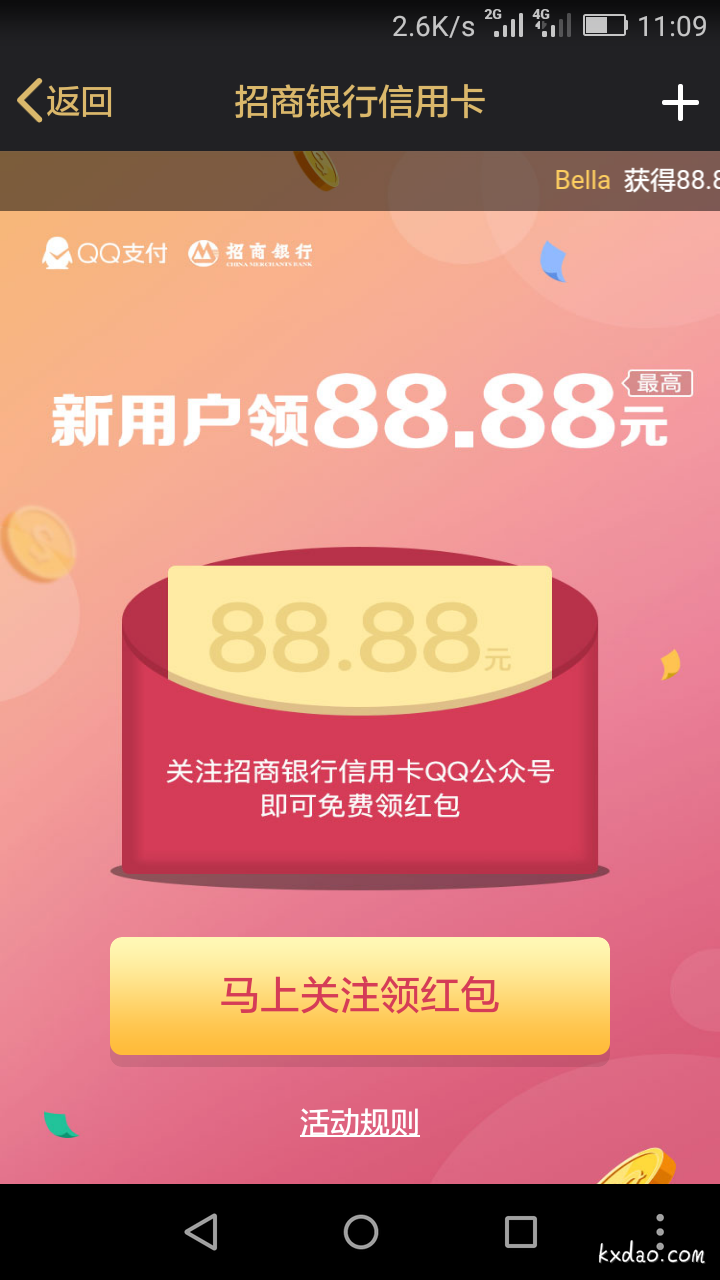Tap the 返回 back button
720x1280 pixels.
click(66, 102)
